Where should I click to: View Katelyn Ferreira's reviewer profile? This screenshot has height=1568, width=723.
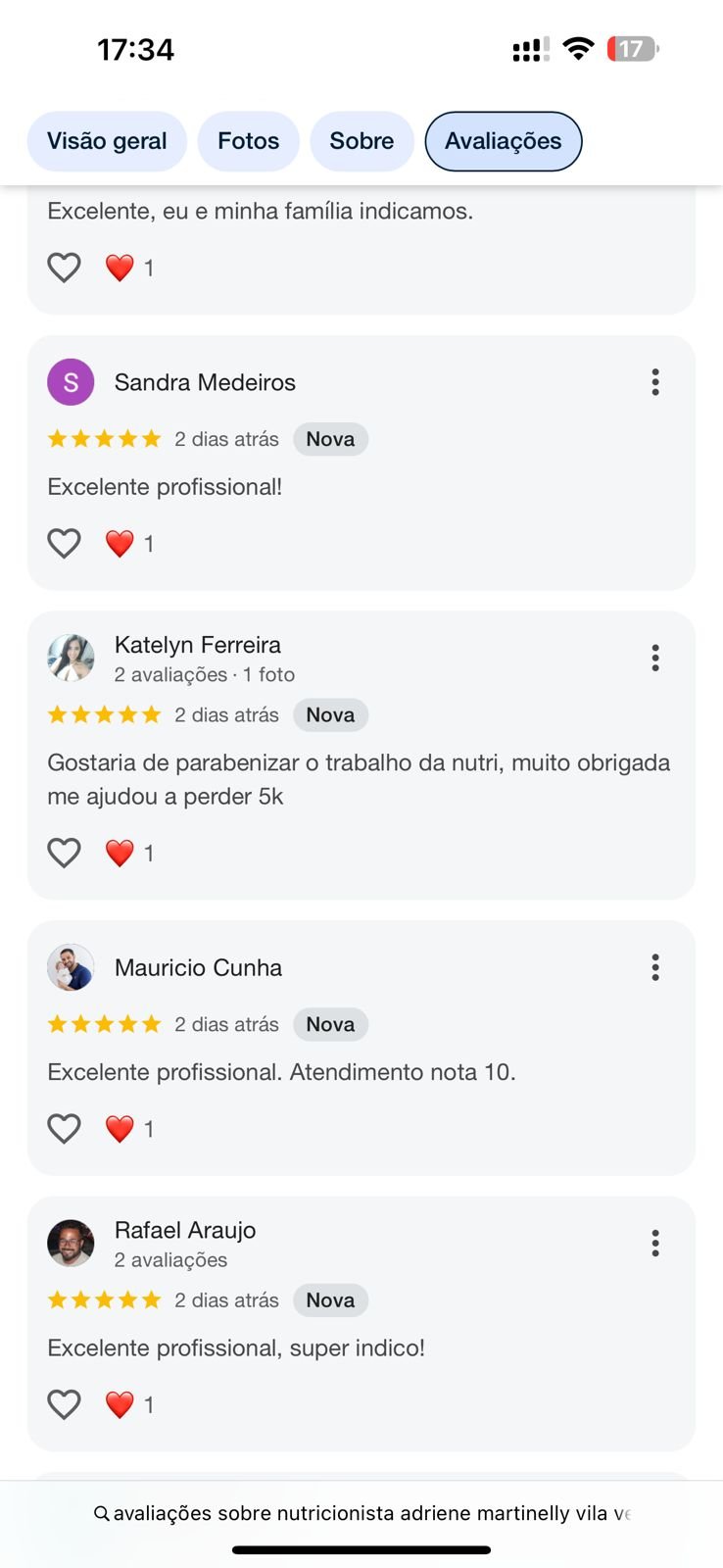198,645
